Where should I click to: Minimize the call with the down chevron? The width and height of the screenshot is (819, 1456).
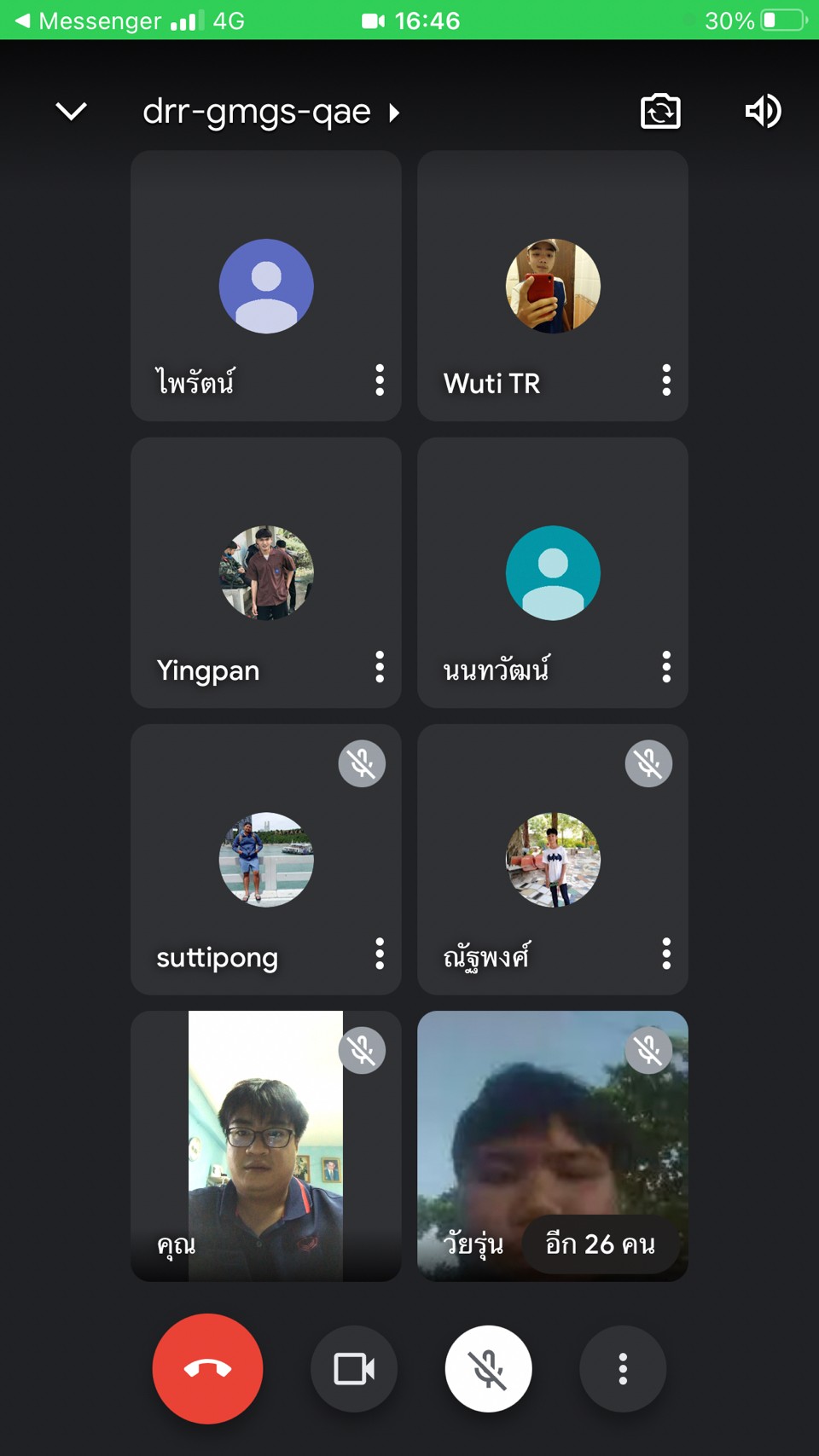click(x=71, y=111)
